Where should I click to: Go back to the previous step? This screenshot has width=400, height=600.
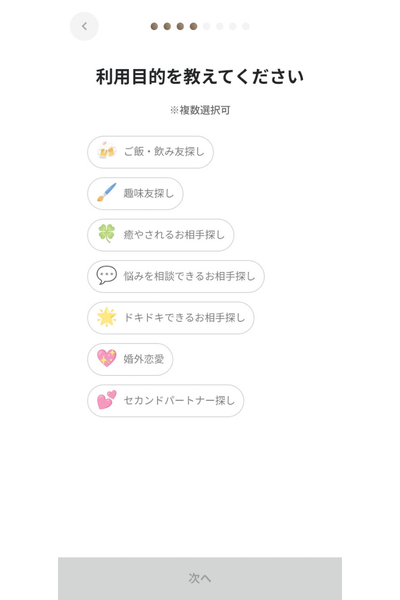point(84,26)
